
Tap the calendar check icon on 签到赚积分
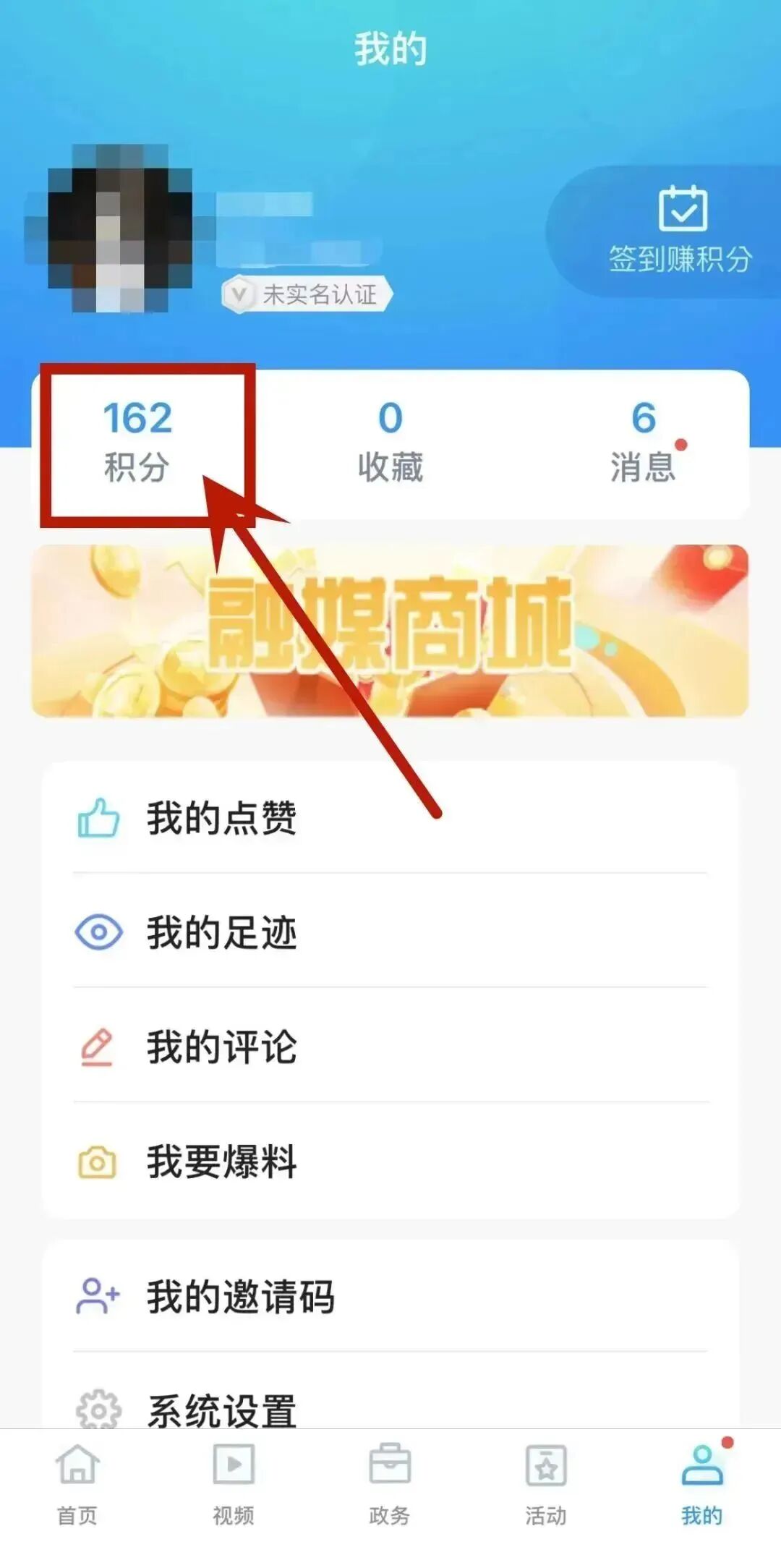[x=683, y=210]
